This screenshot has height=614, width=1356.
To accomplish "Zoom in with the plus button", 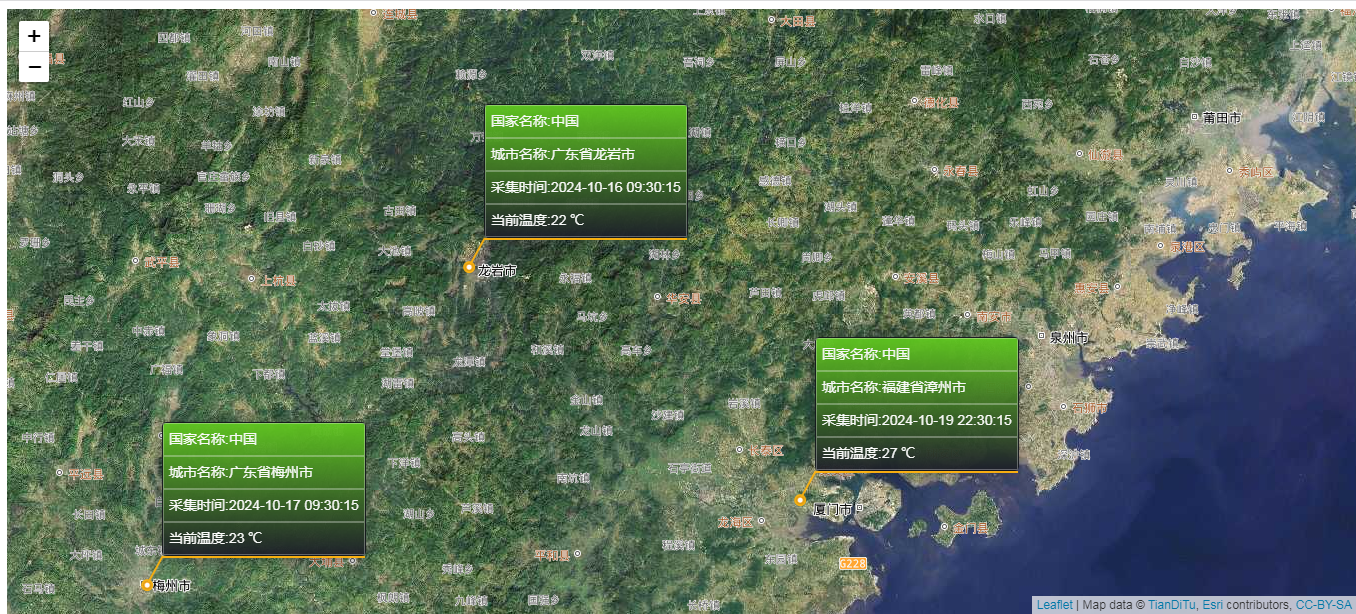I will click(34, 36).
